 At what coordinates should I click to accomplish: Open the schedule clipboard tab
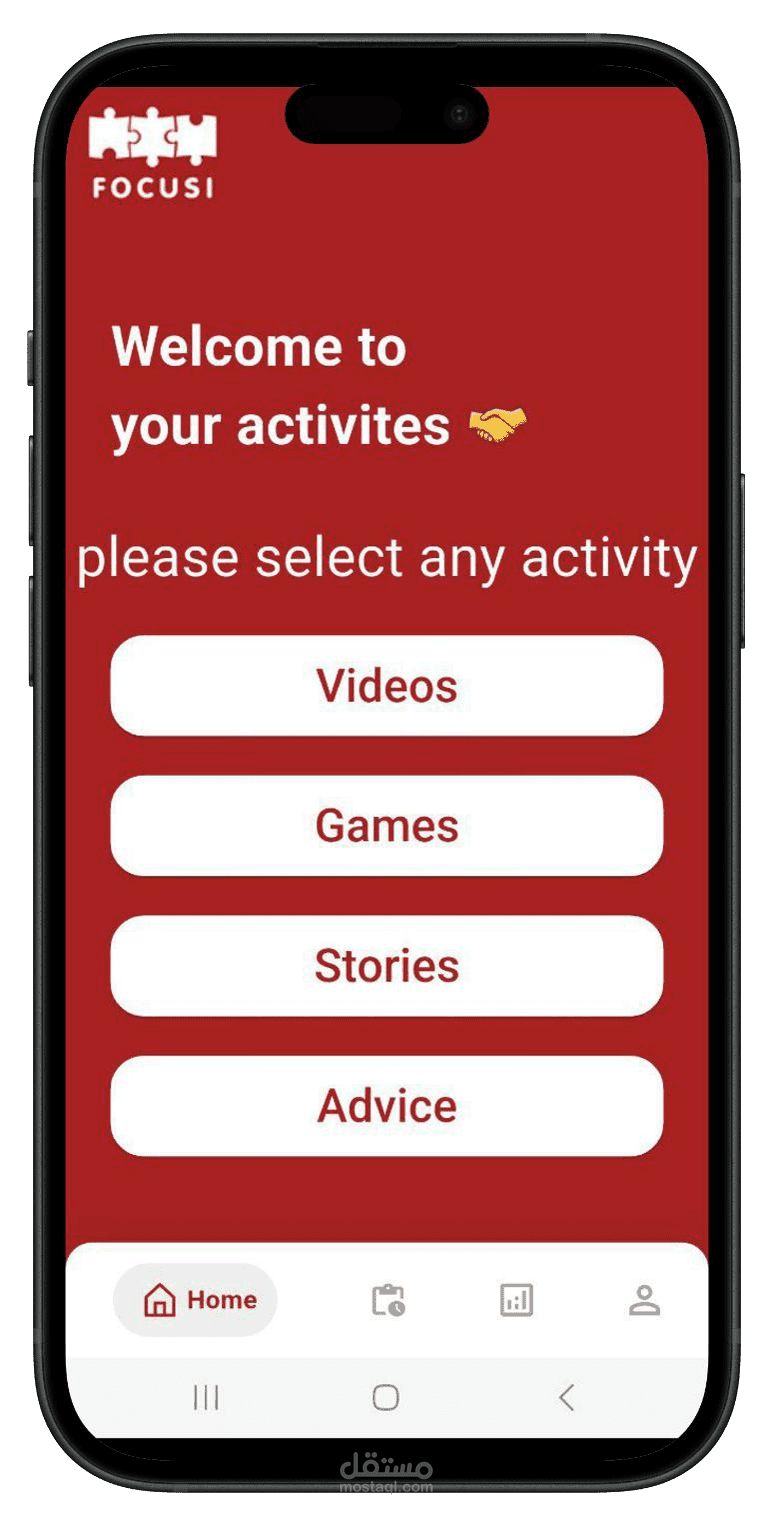point(388,1300)
